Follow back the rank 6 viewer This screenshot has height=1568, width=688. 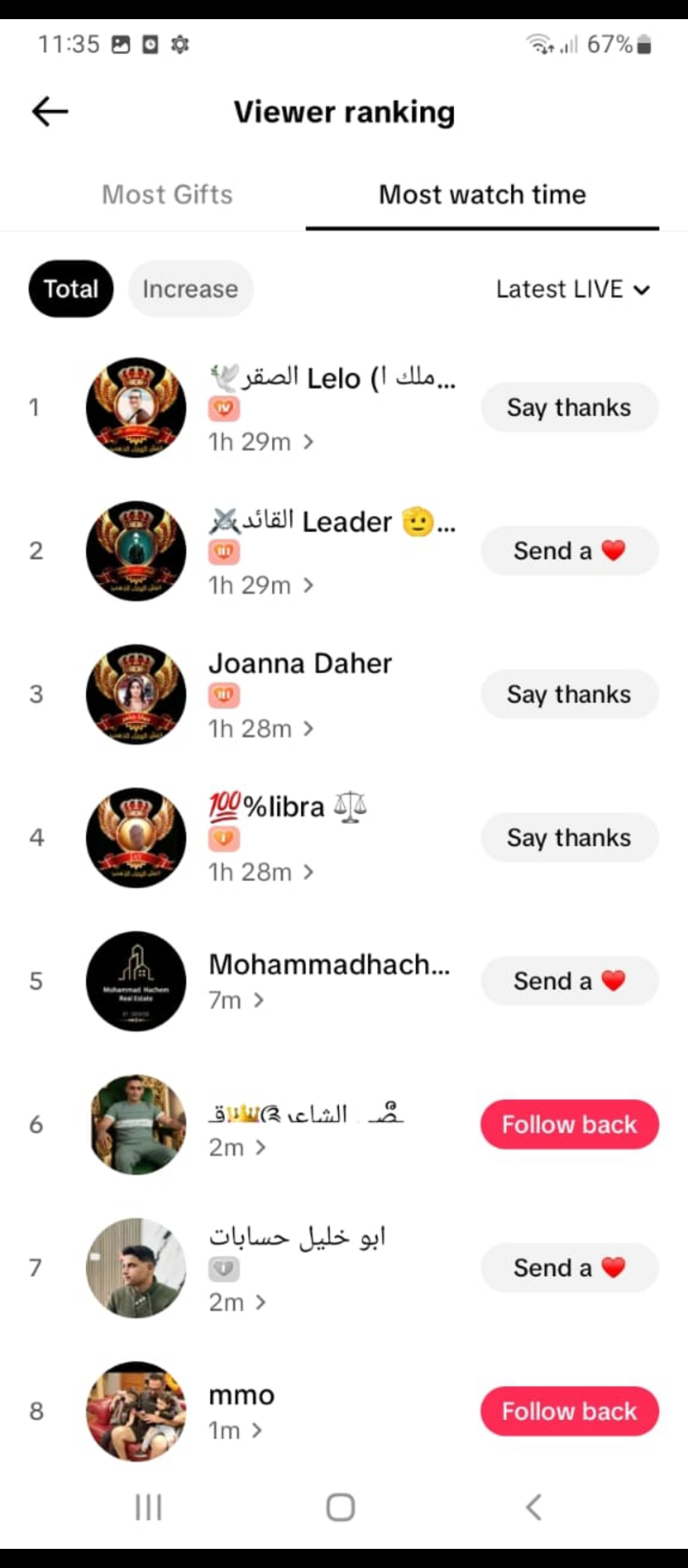(x=569, y=1124)
